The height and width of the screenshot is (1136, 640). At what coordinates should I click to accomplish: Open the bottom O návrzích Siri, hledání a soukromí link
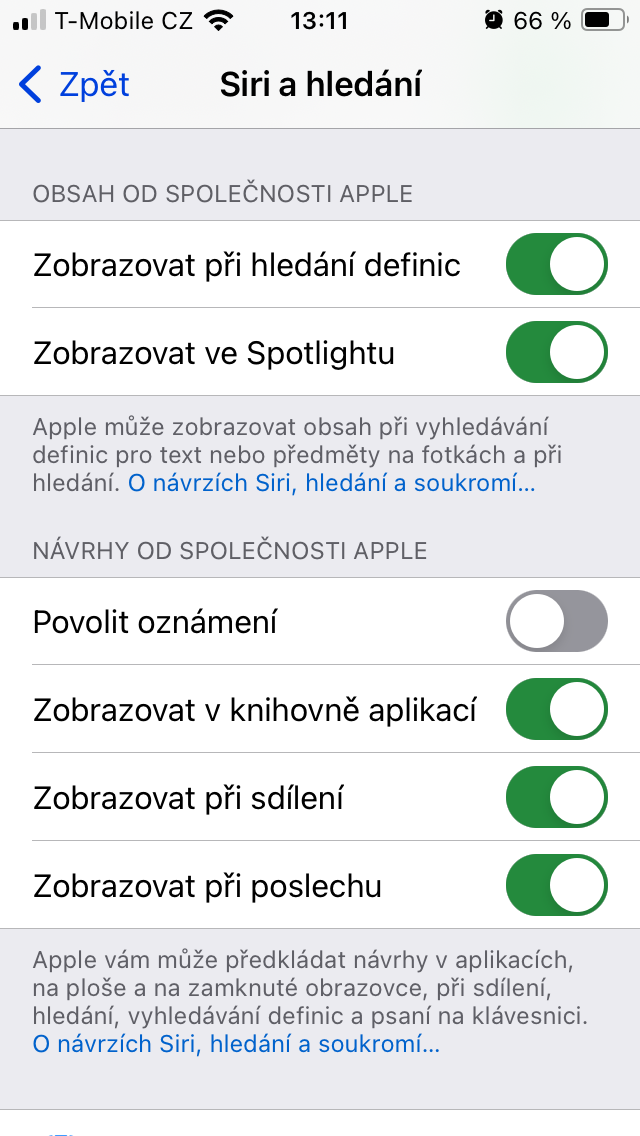[236, 1045]
